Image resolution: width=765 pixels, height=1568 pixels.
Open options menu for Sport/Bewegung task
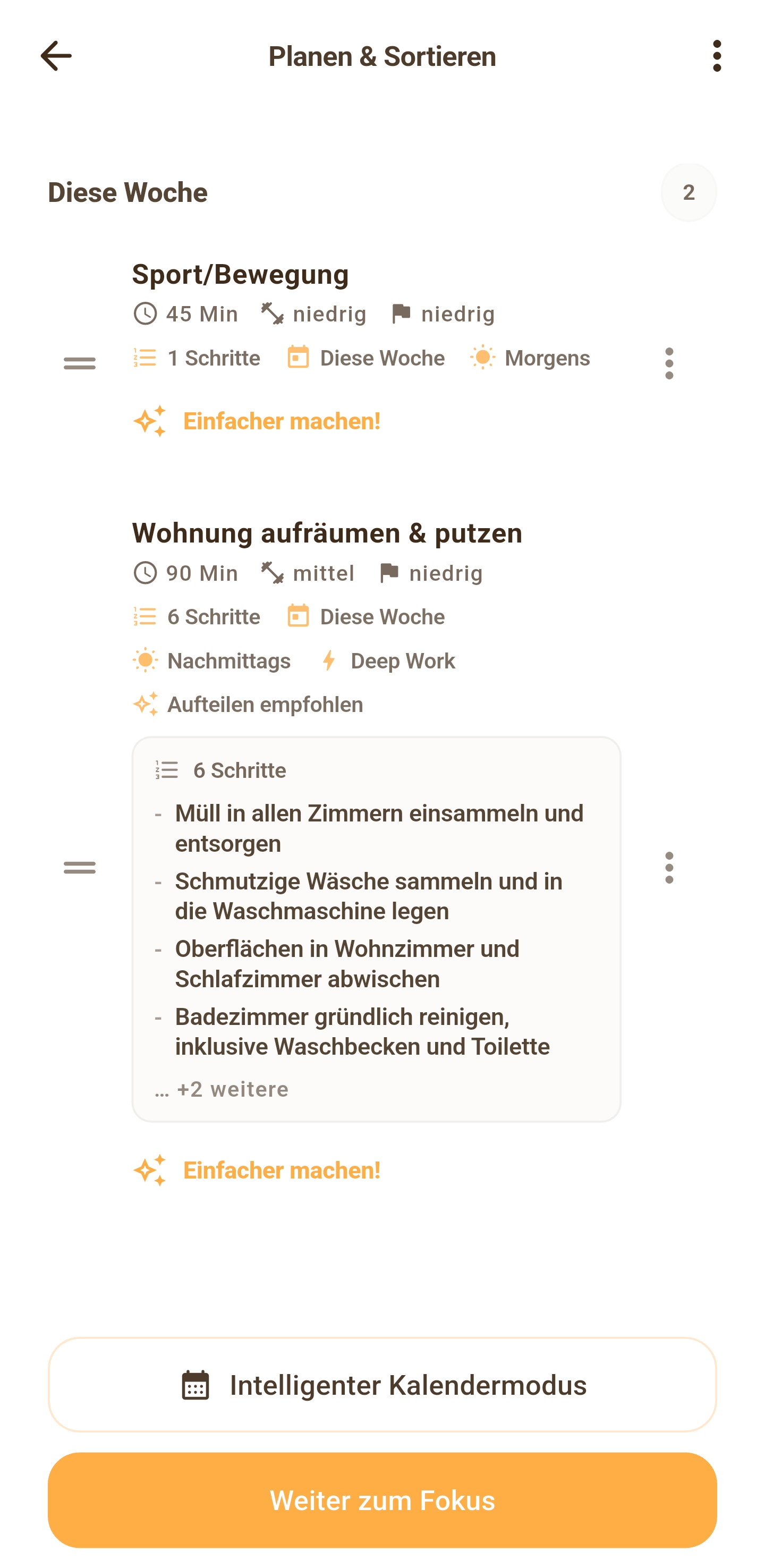coord(669,363)
